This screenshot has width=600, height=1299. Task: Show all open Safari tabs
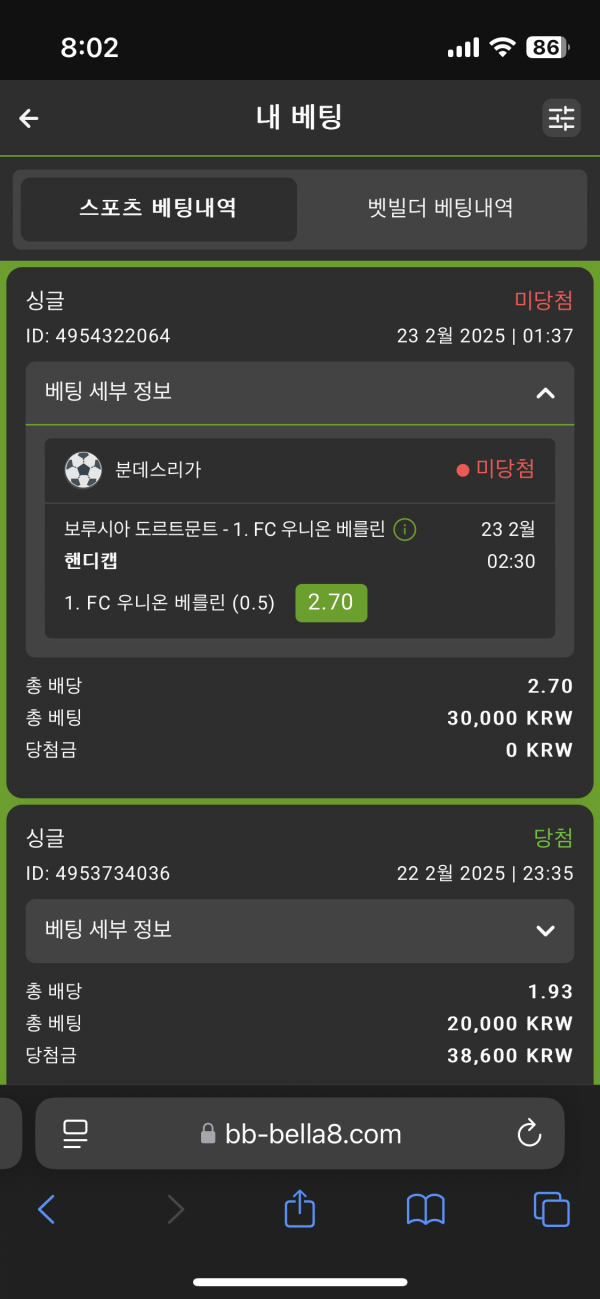tap(551, 1210)
